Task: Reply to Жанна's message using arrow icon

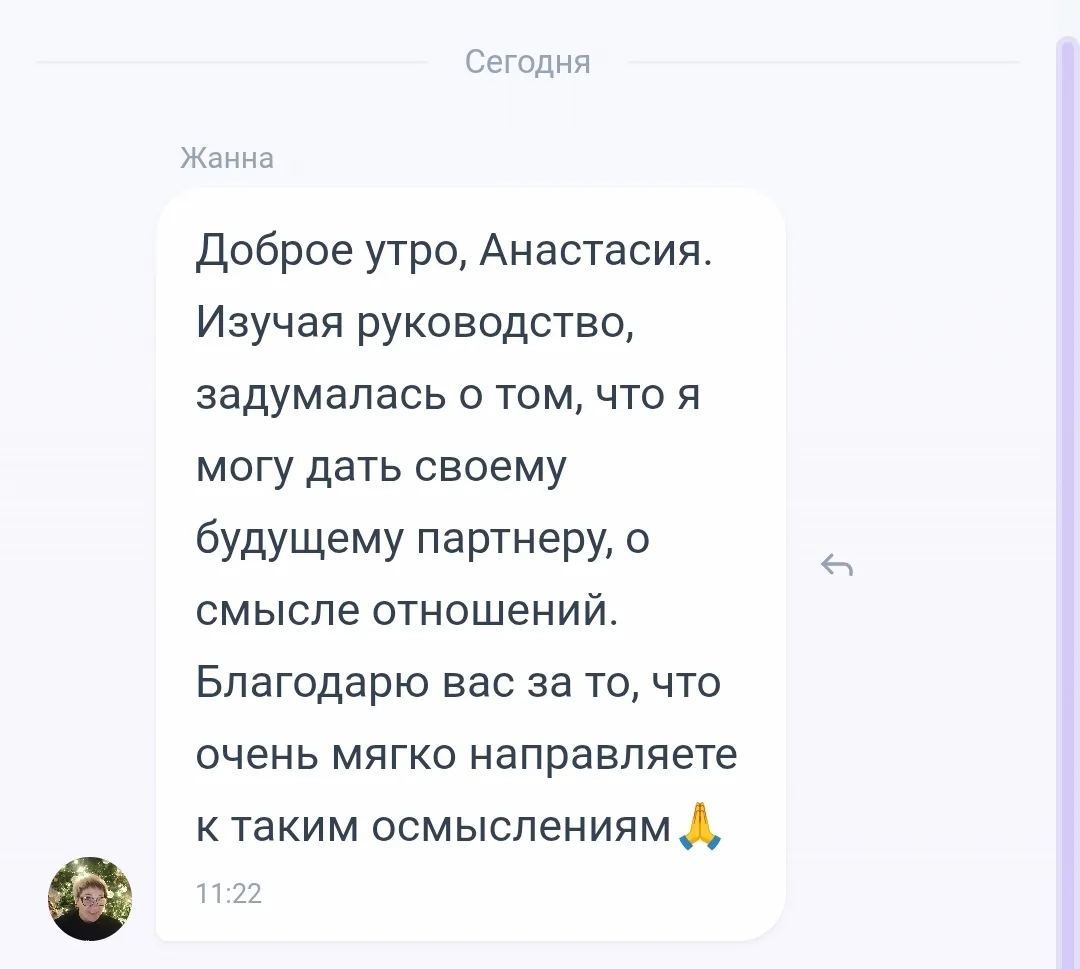Action: 836,566
